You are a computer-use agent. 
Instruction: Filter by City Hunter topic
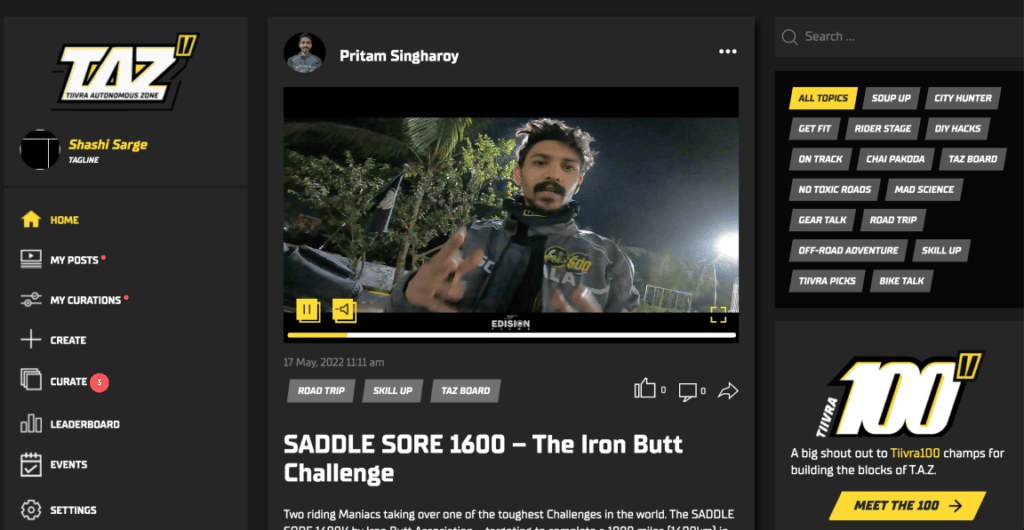962,98
